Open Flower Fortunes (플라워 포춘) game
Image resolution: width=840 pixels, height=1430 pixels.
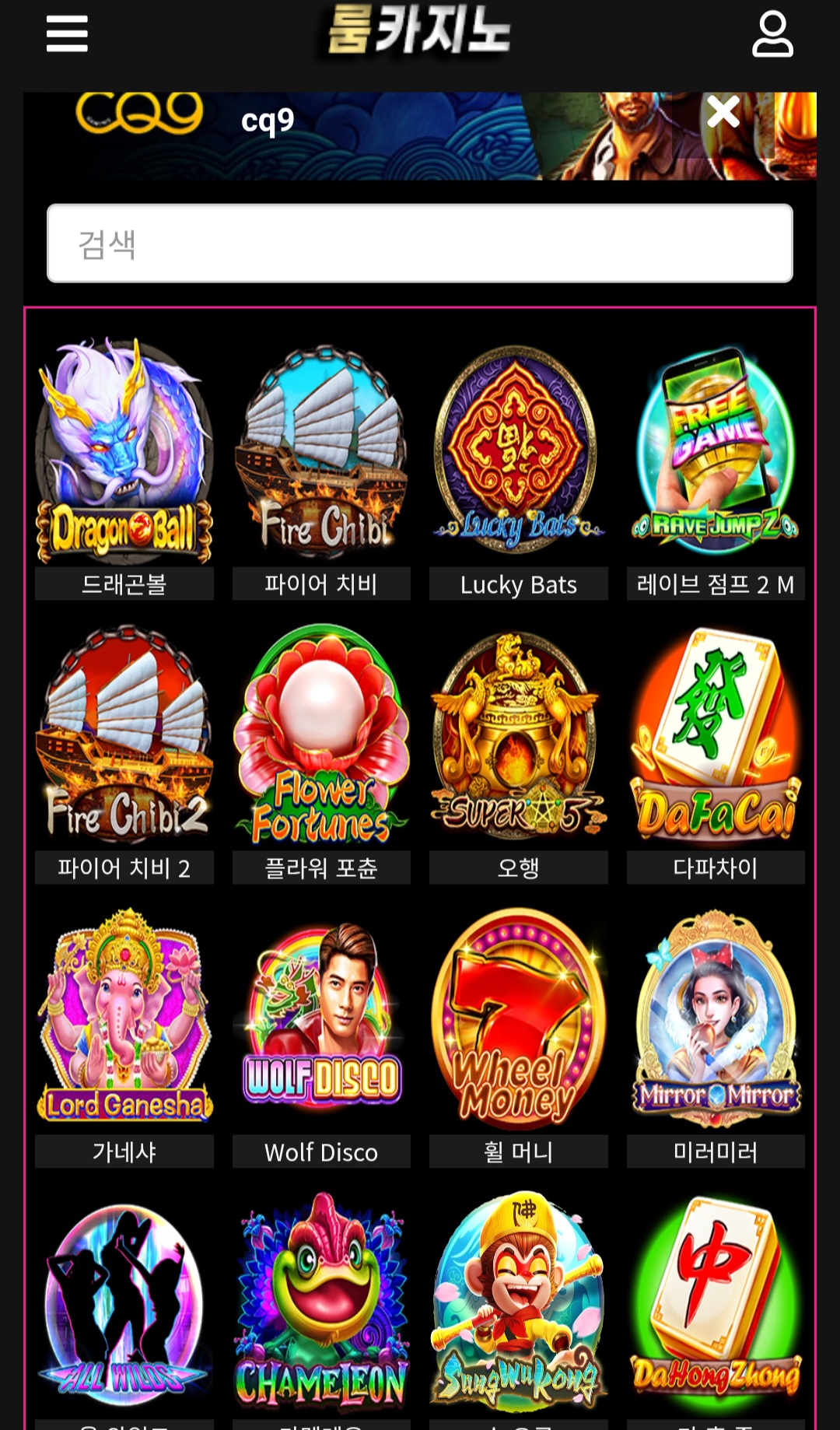click(x=321, y=735)
